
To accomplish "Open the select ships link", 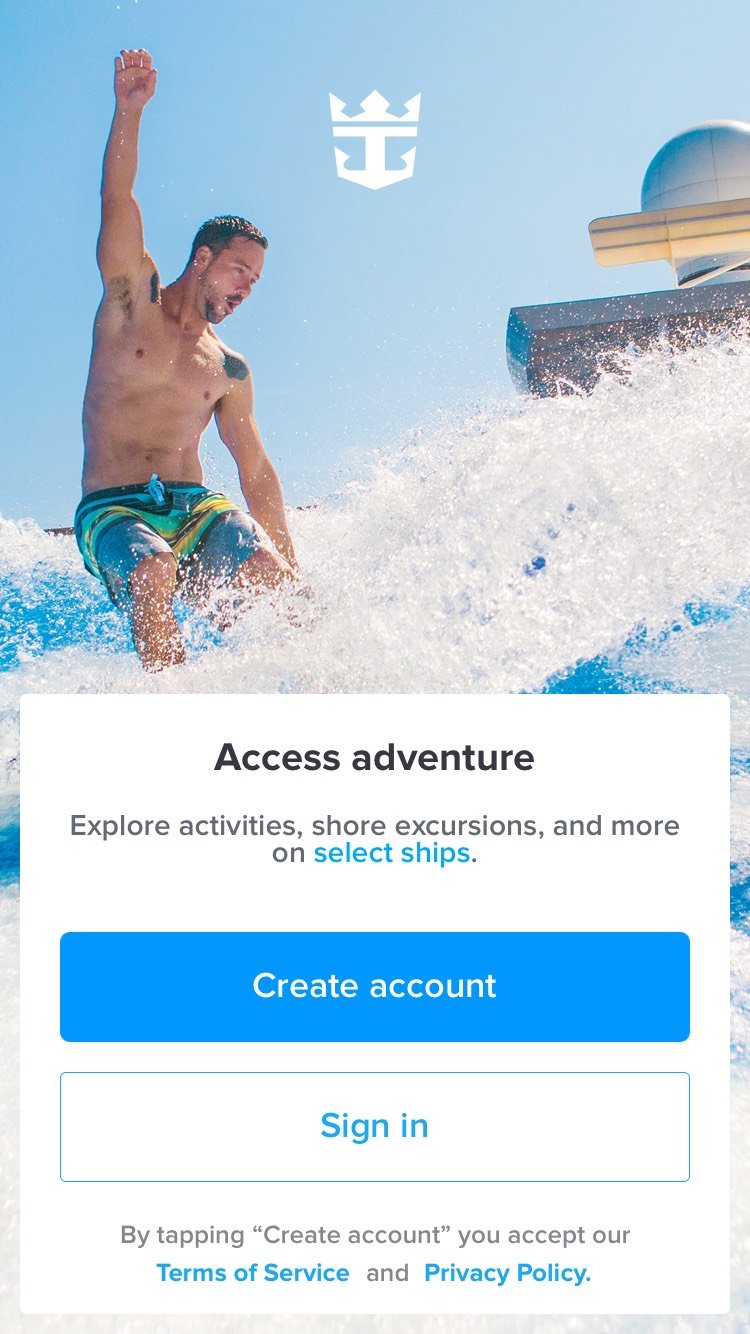I will 391,853.
